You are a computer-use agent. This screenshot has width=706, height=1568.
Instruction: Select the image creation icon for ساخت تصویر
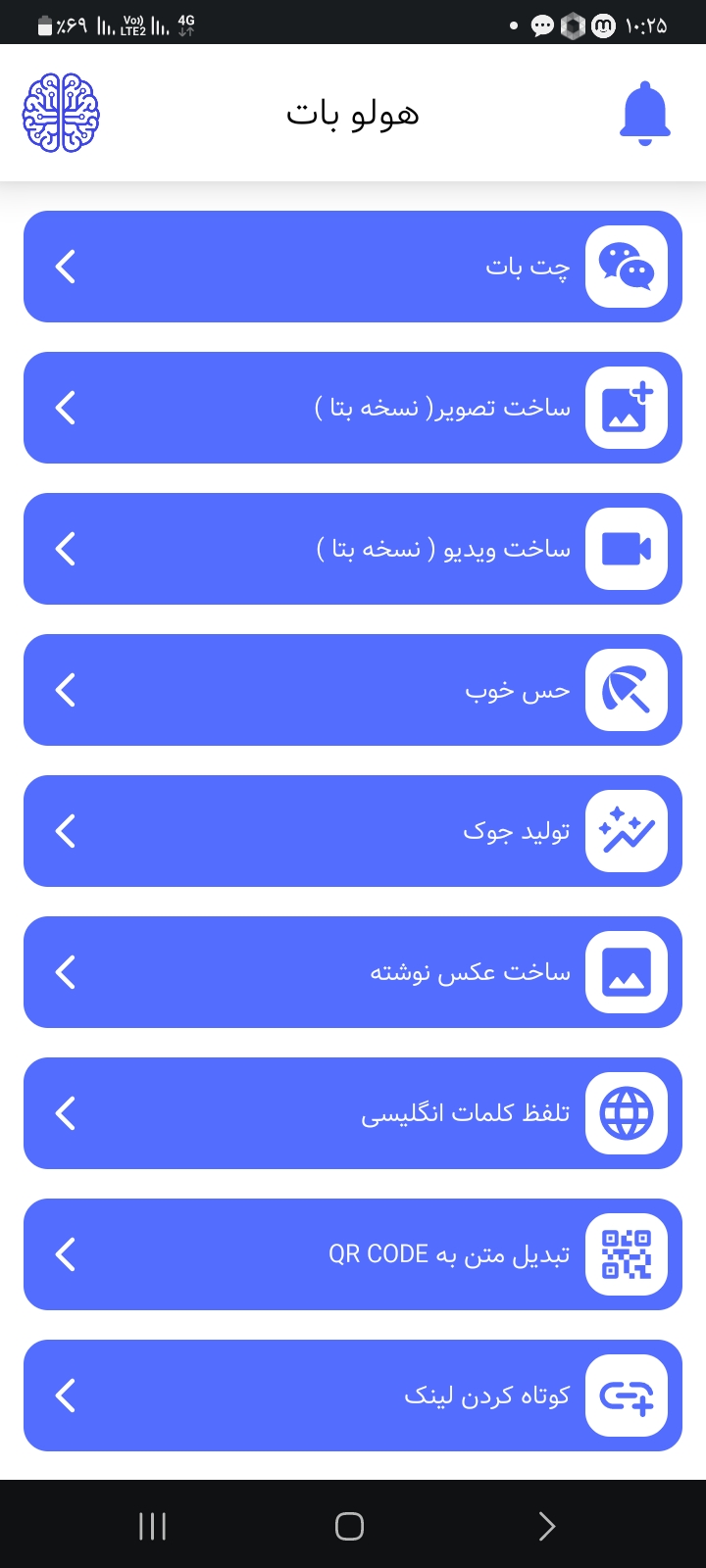point(626,408)
